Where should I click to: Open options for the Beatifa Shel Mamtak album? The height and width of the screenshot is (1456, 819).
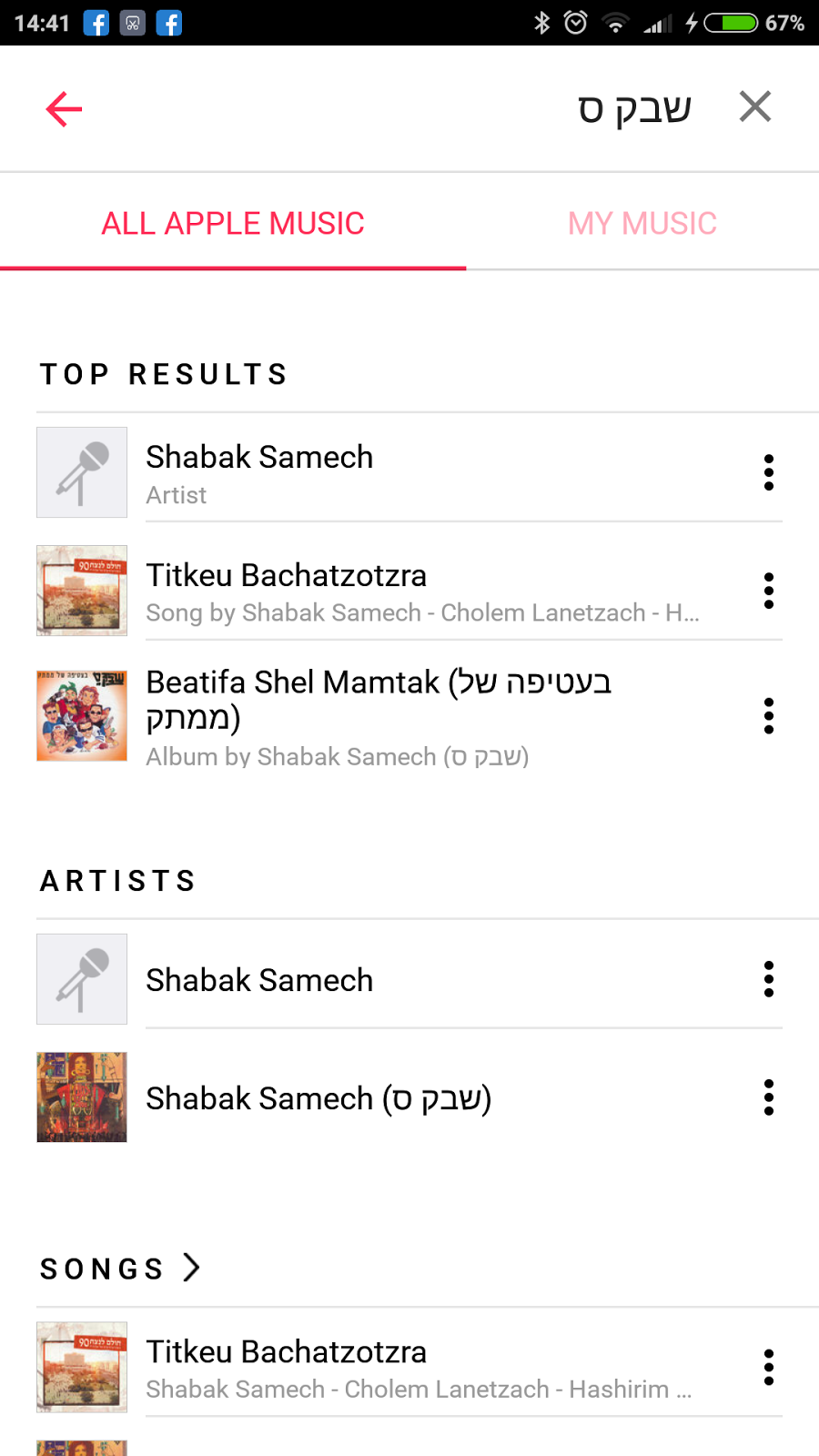tap(769, 716)
